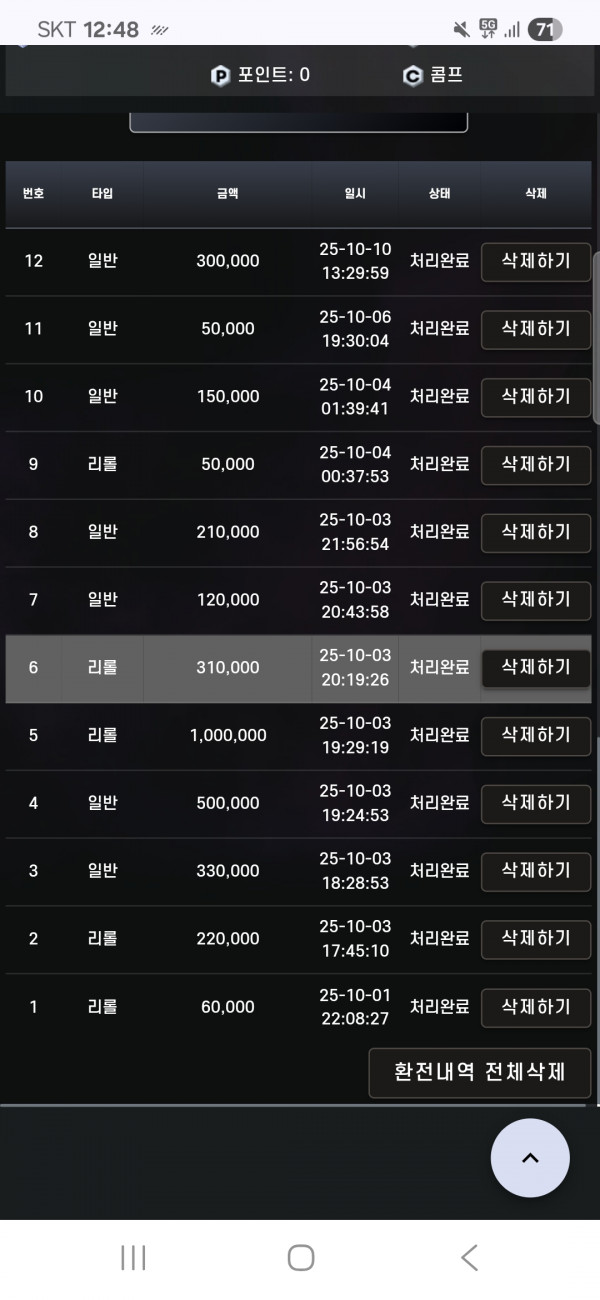The image size is (600, 1300).
Task: Delete entry number 1 for 60,000
Action: click(x=535, y=1007)
